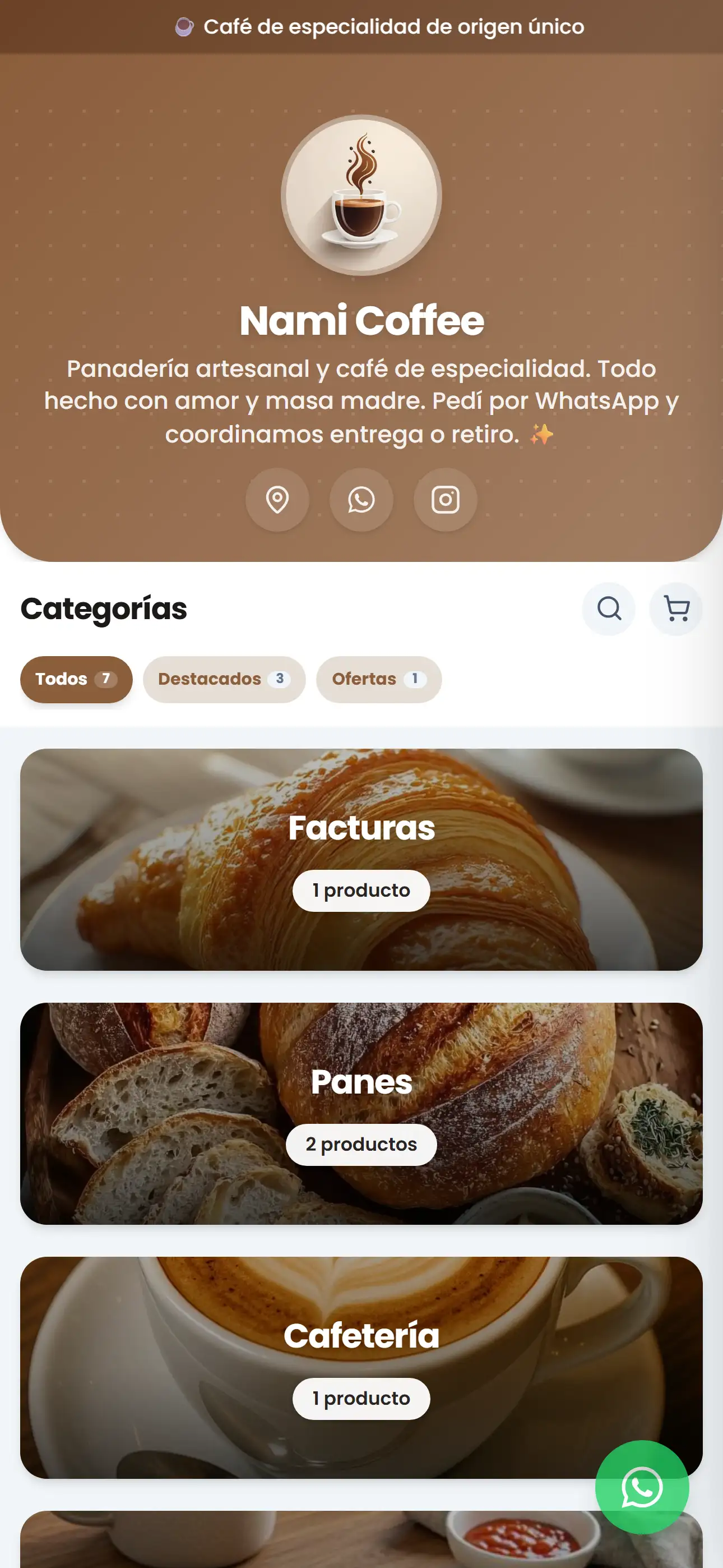Open the Instagram icon
The image size is (723, 1568).
(x=445, y=500)
